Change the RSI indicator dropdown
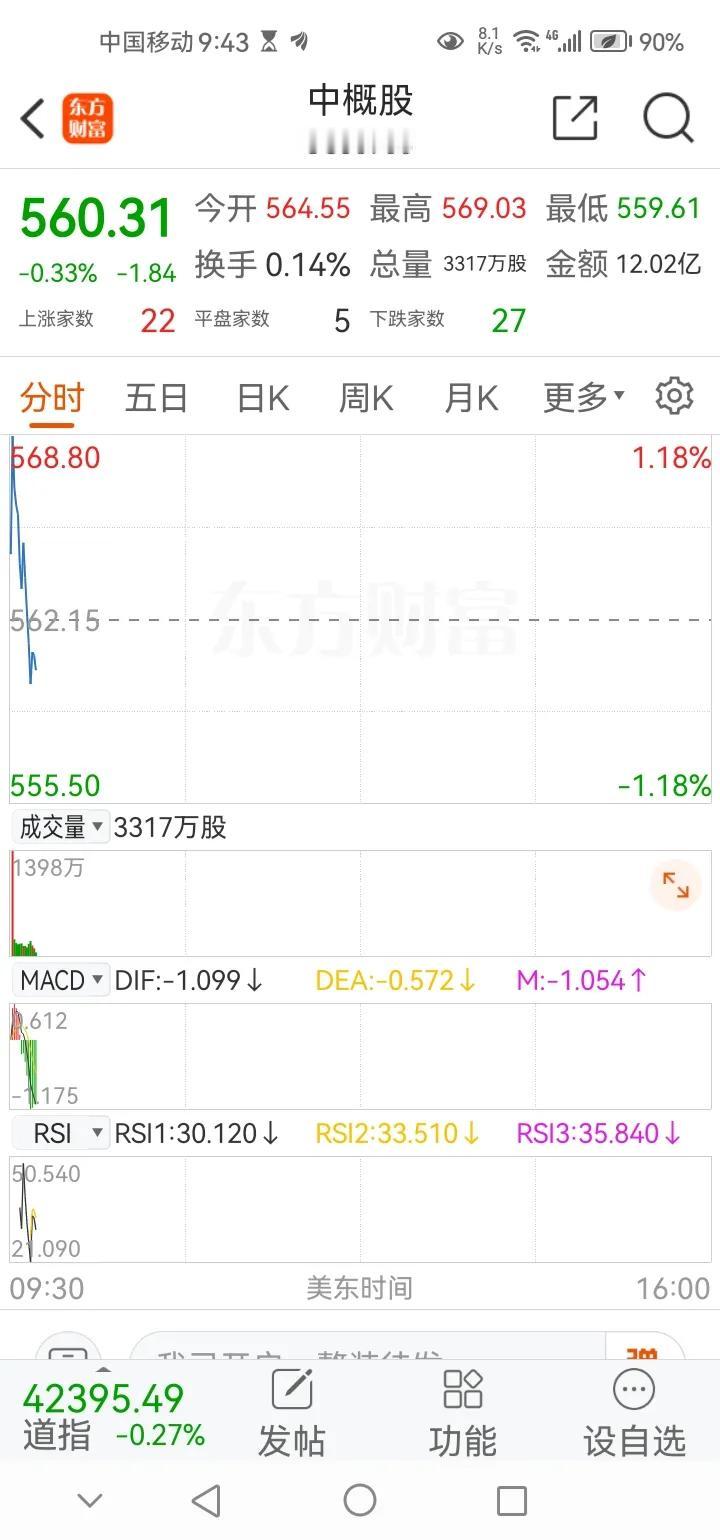The image size is (720, 1540). click(59, 1133)
